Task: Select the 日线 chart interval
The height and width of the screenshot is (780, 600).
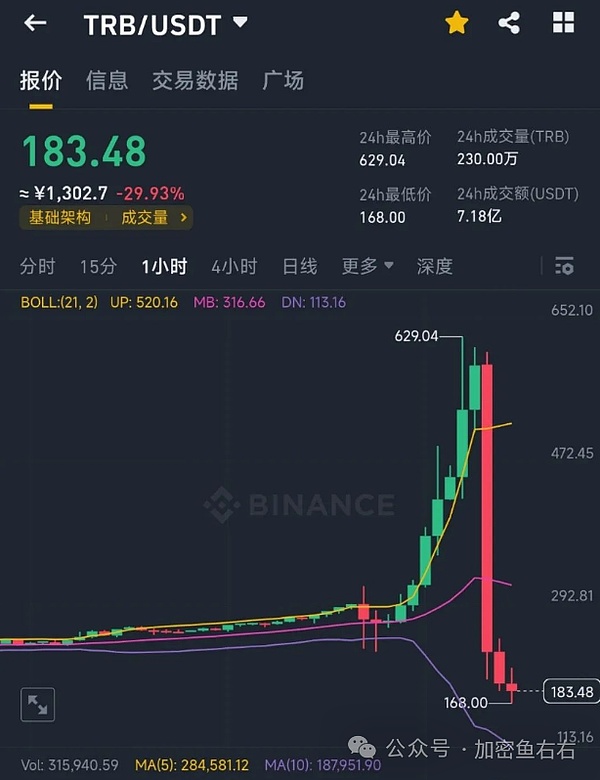Action: coord(300,266)
